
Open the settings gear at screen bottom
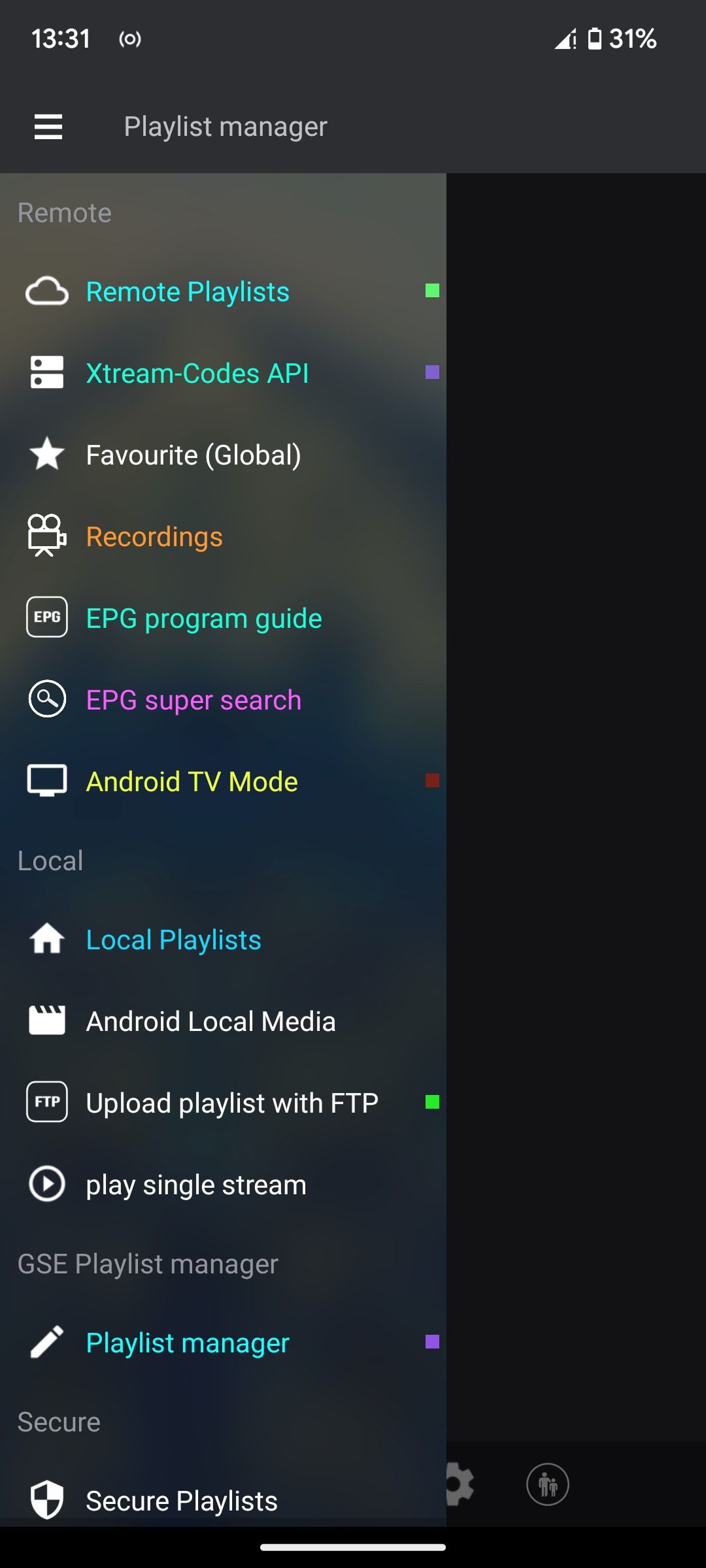(458, 1484)
